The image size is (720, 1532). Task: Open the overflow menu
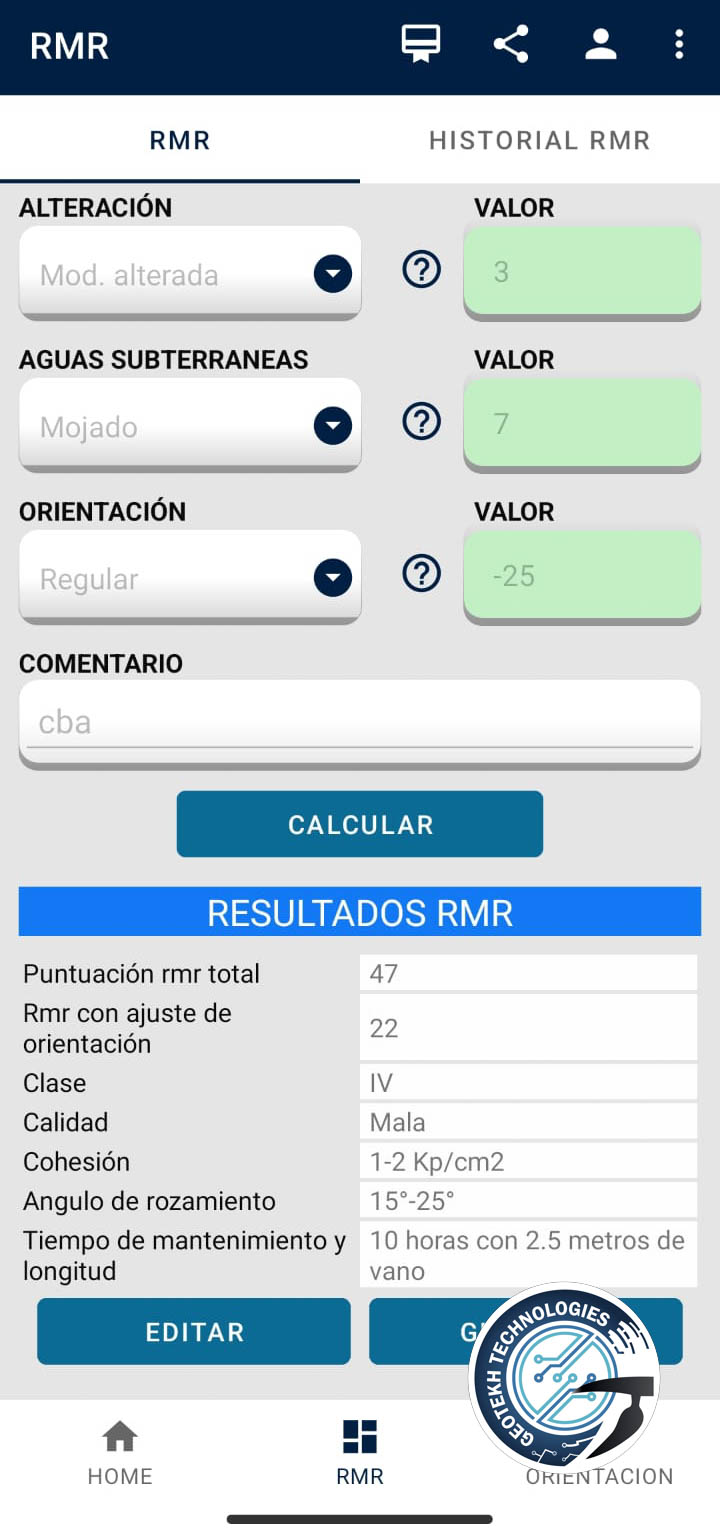click(x=679, y=44)
